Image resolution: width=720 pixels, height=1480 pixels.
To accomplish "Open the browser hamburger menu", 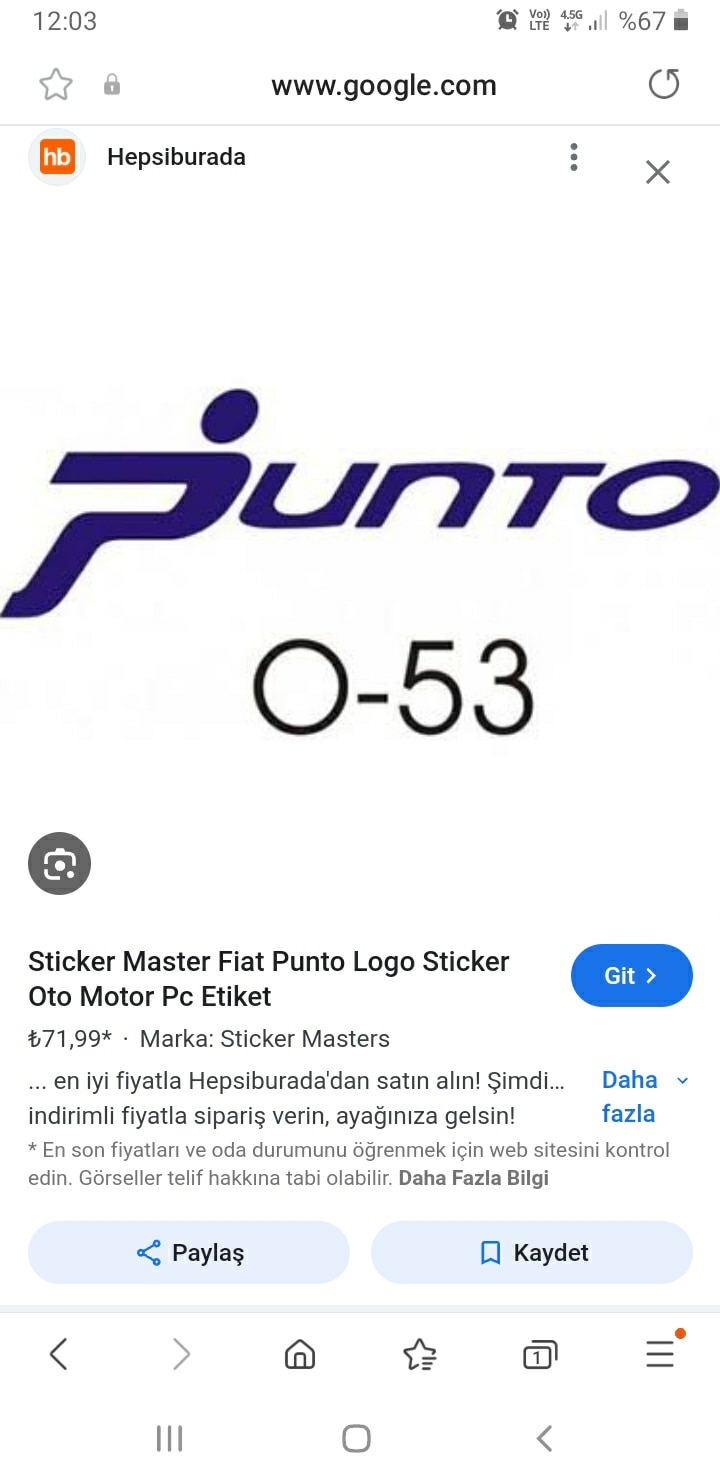I will (x=660, y=1354).
